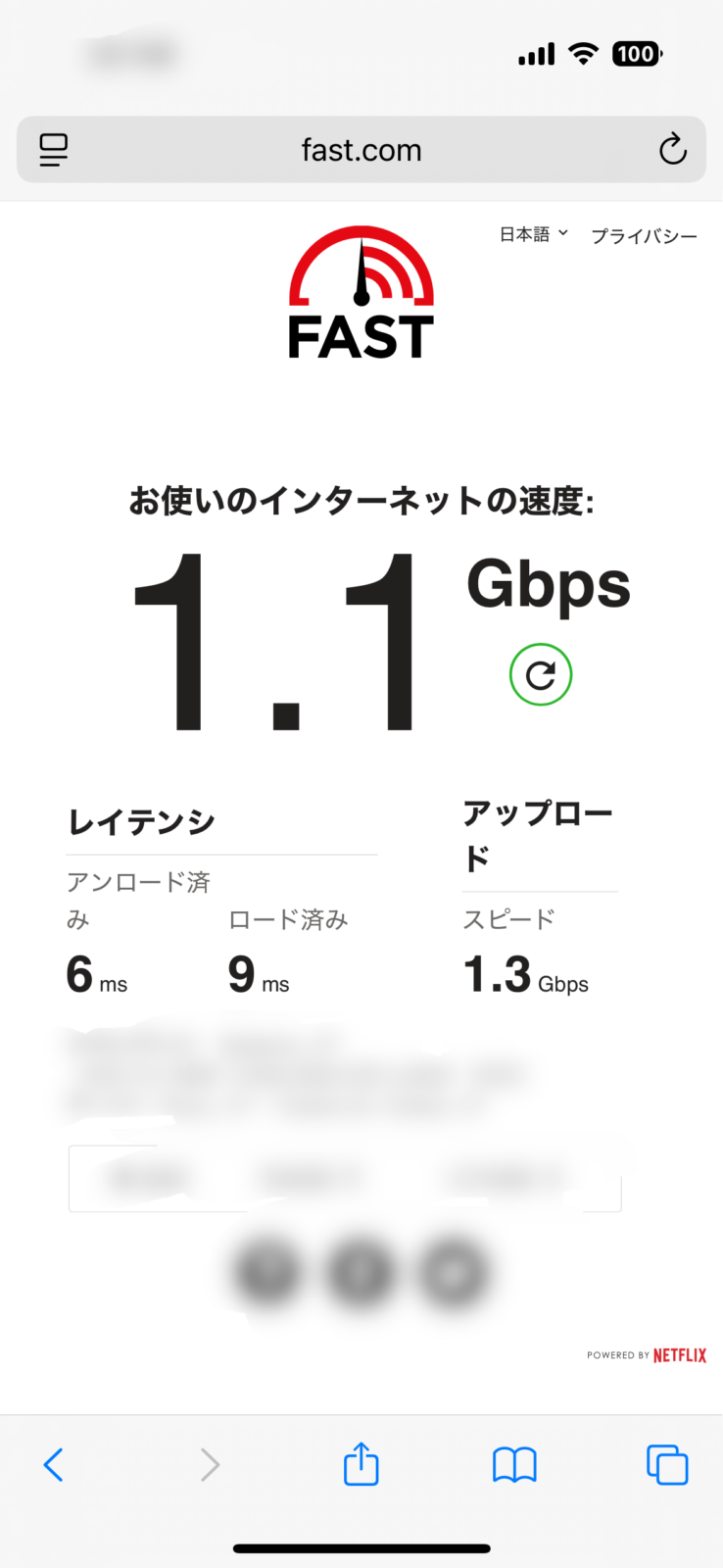Open Safari bookmarks
Viewport: 723px width, 1568px height.
click(514, 1465)
